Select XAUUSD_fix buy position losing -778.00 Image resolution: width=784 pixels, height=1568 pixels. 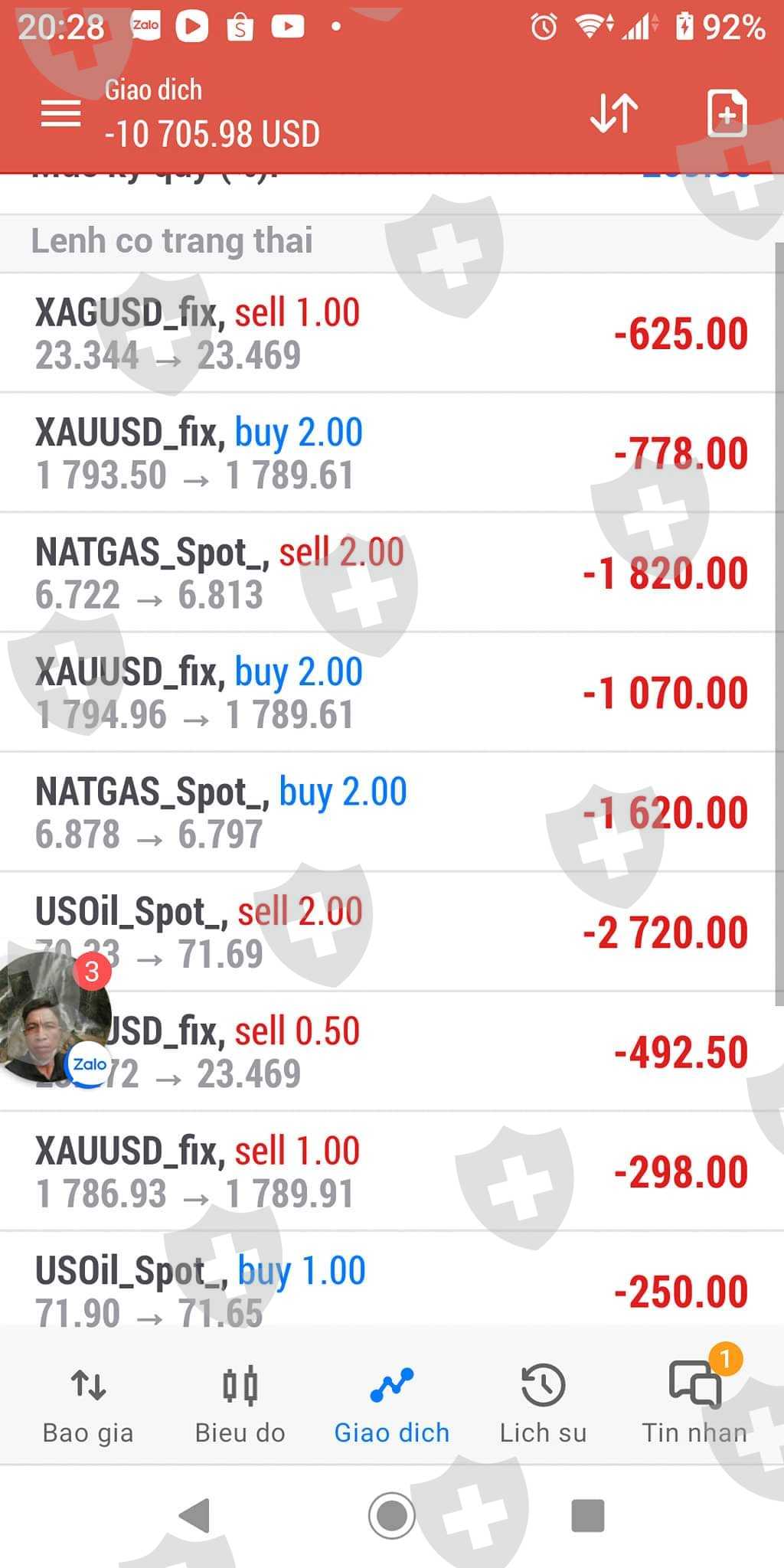[x=390, y=452]
